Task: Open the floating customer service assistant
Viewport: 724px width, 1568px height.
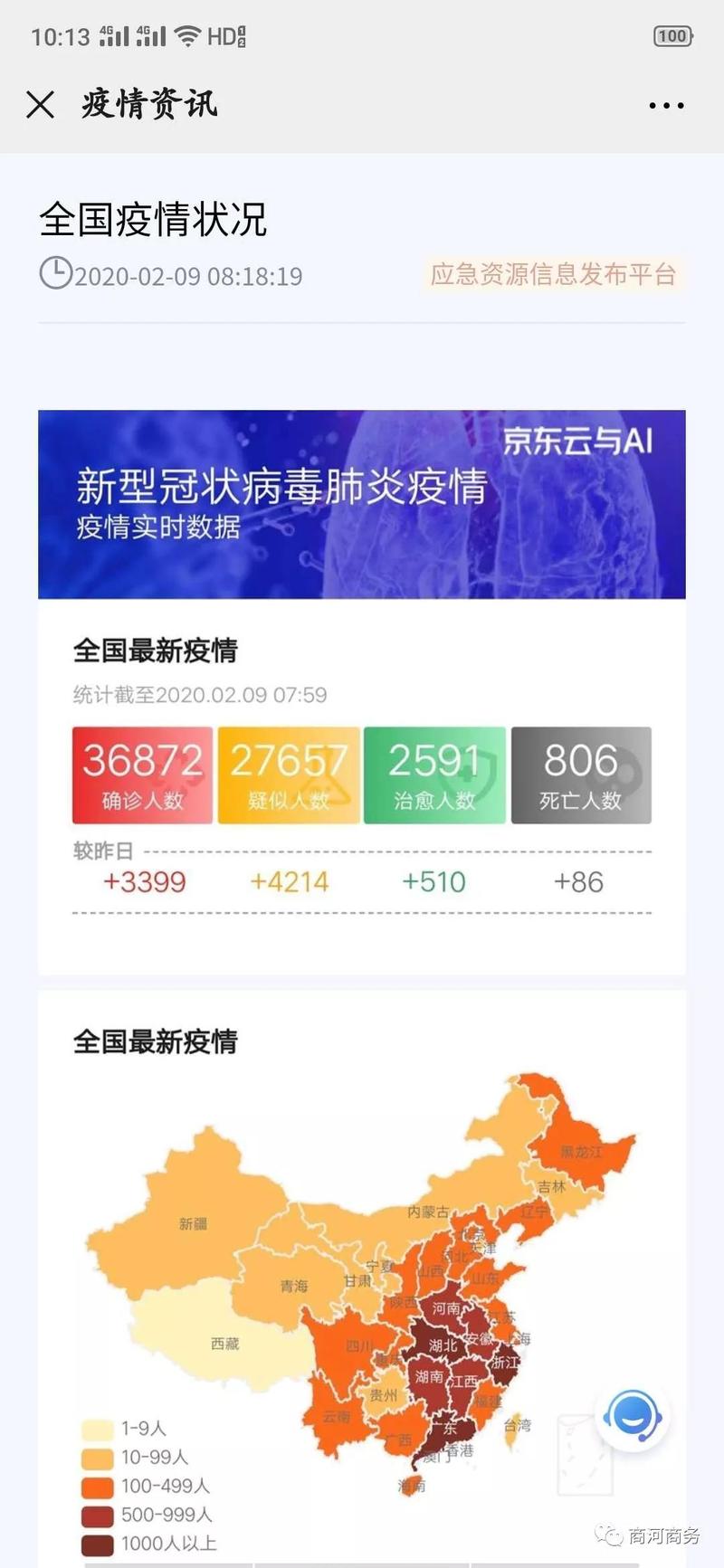Action: (633, 1417)
